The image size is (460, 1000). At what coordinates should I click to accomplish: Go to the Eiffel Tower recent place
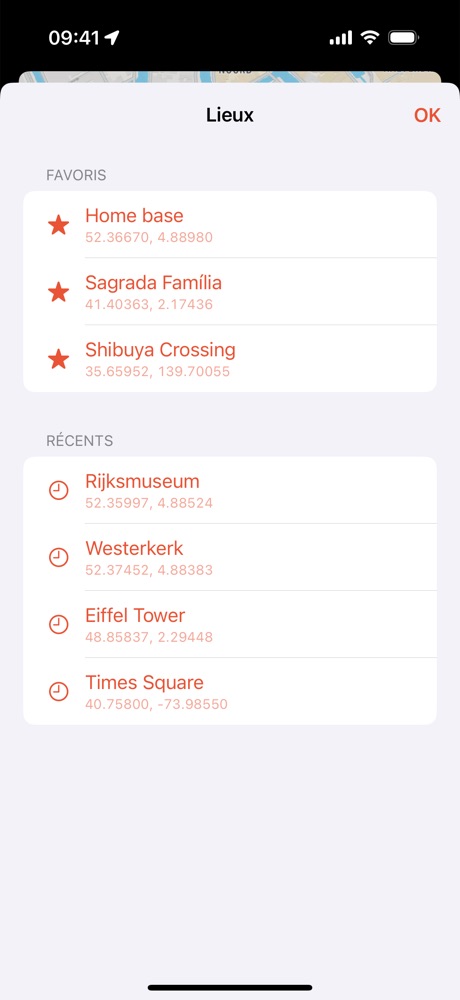pos(230,624)
